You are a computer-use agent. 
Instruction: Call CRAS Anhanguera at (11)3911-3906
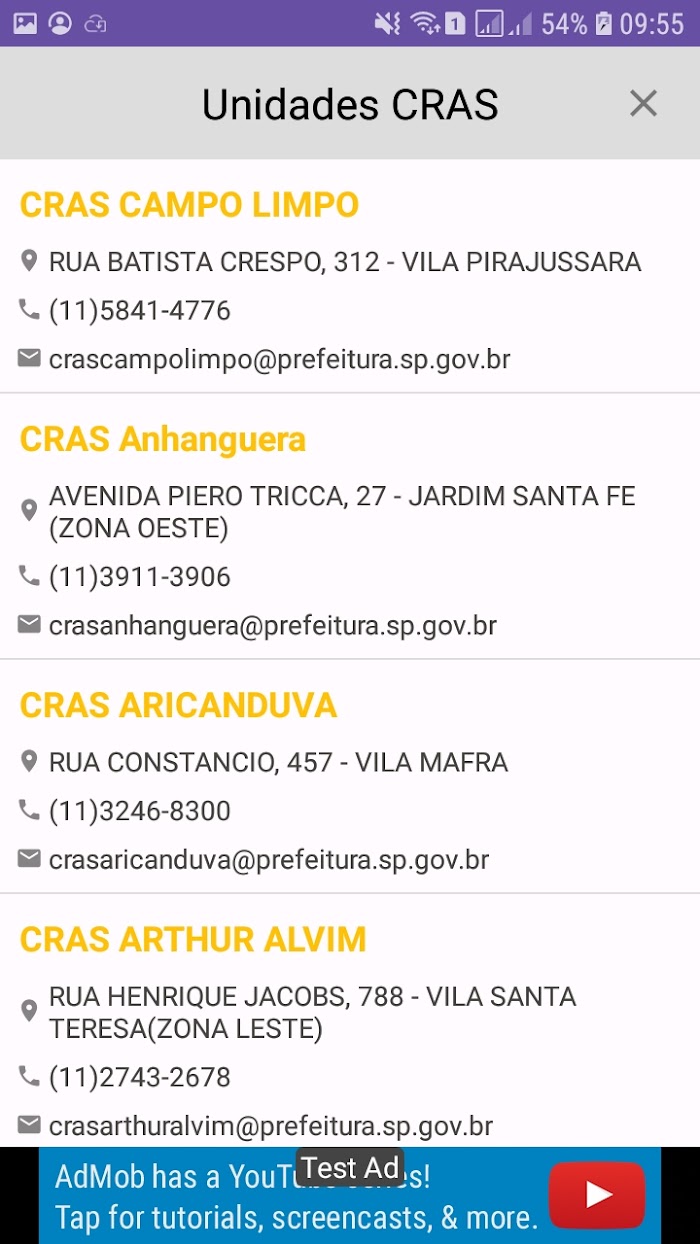pos(140,577)
